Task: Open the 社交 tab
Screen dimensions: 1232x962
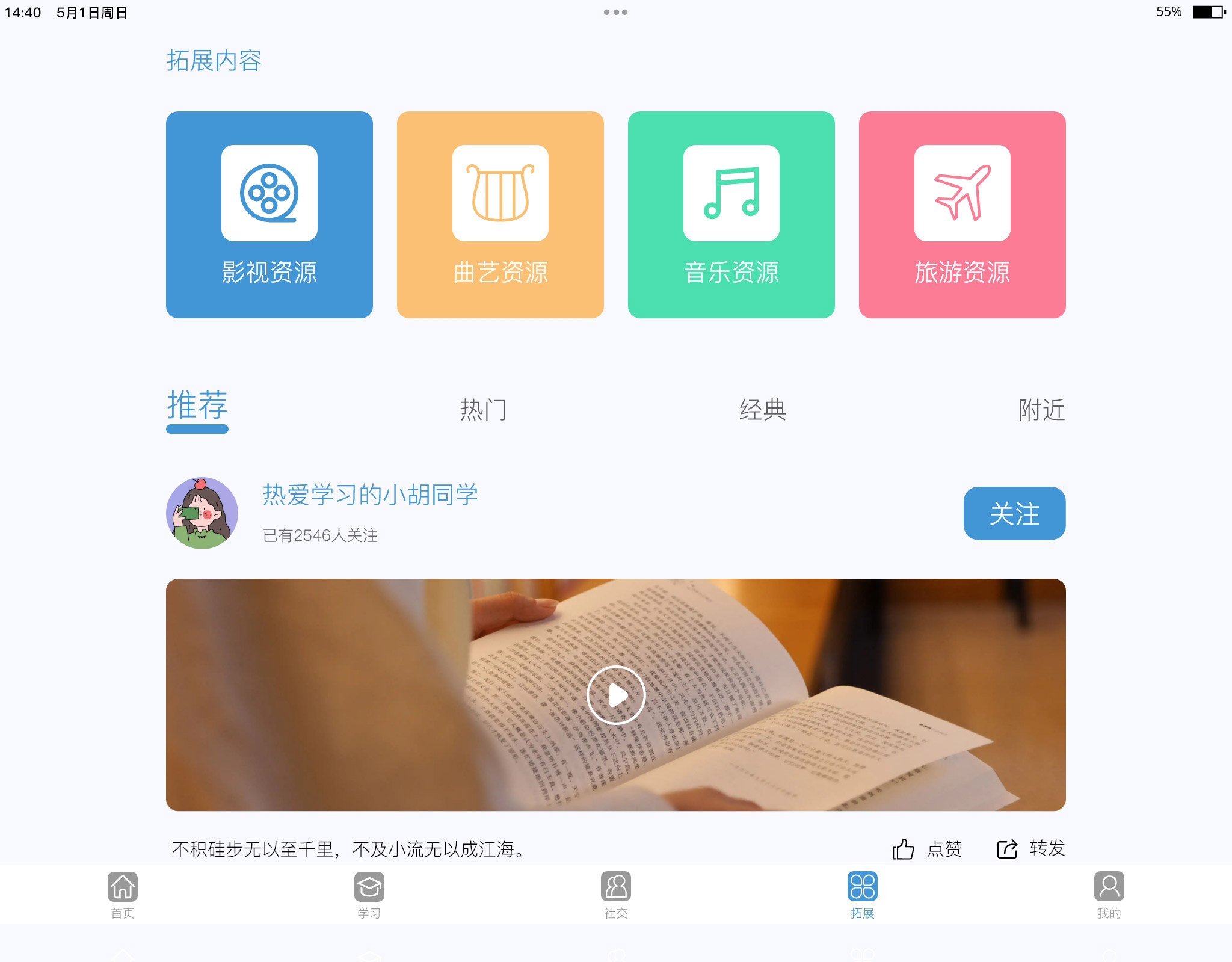Action: (615, 895)
